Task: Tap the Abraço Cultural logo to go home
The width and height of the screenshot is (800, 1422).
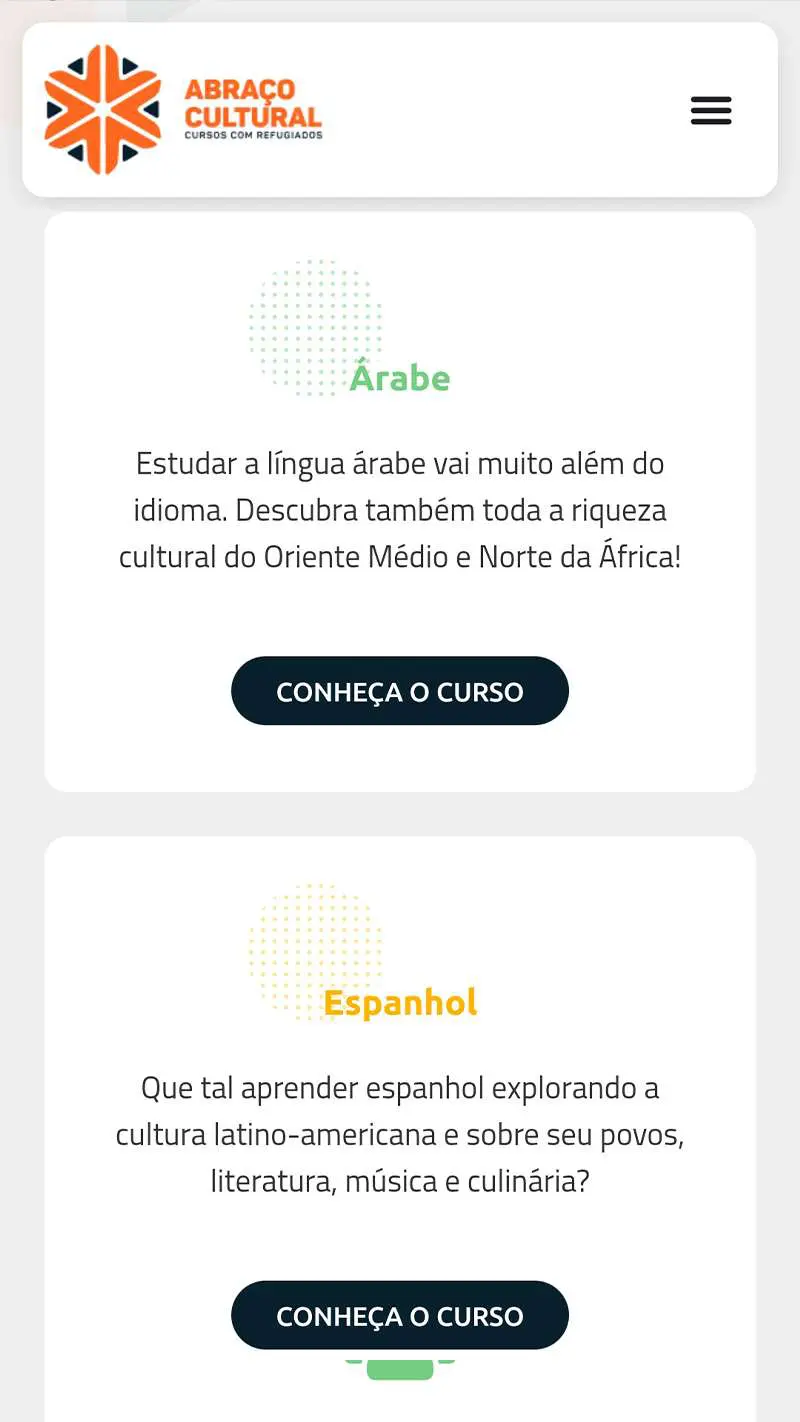Action: point(184,110)
